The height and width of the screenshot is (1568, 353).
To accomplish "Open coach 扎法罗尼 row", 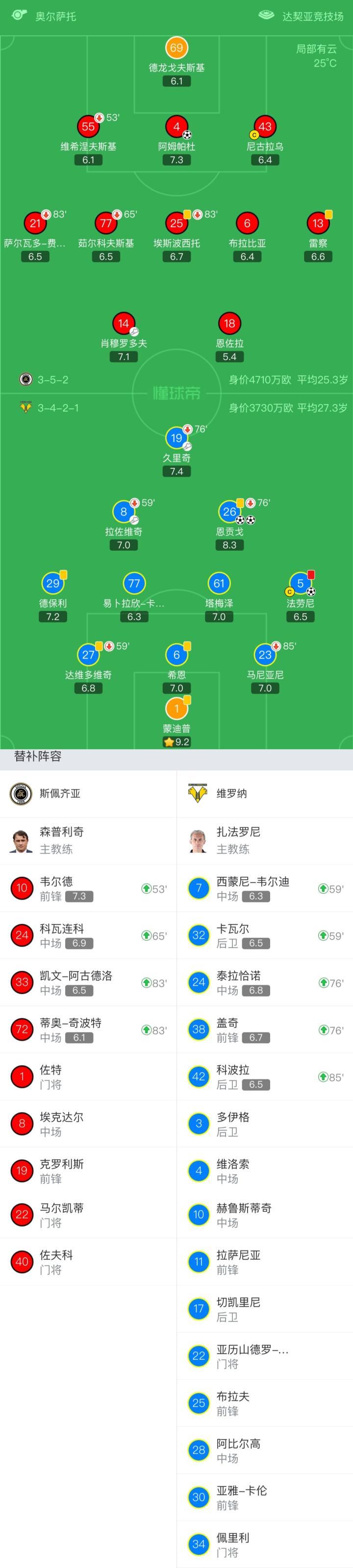I will [265, 841].
